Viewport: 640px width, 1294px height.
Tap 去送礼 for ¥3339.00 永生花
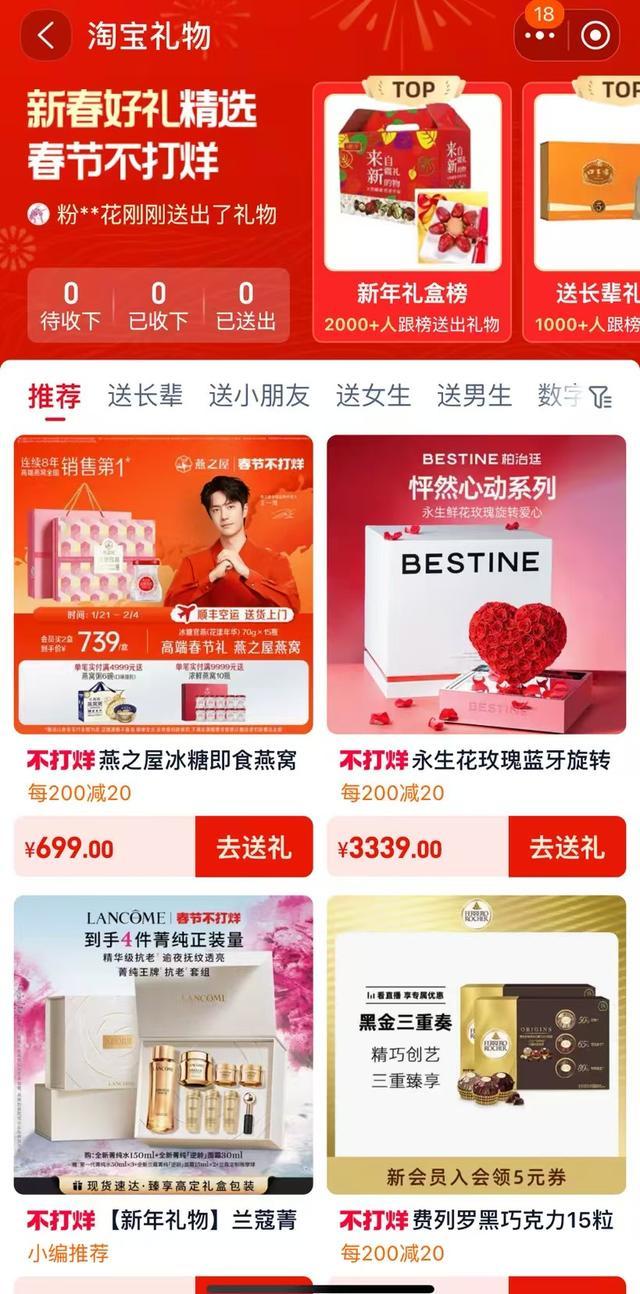pos(567,848)
